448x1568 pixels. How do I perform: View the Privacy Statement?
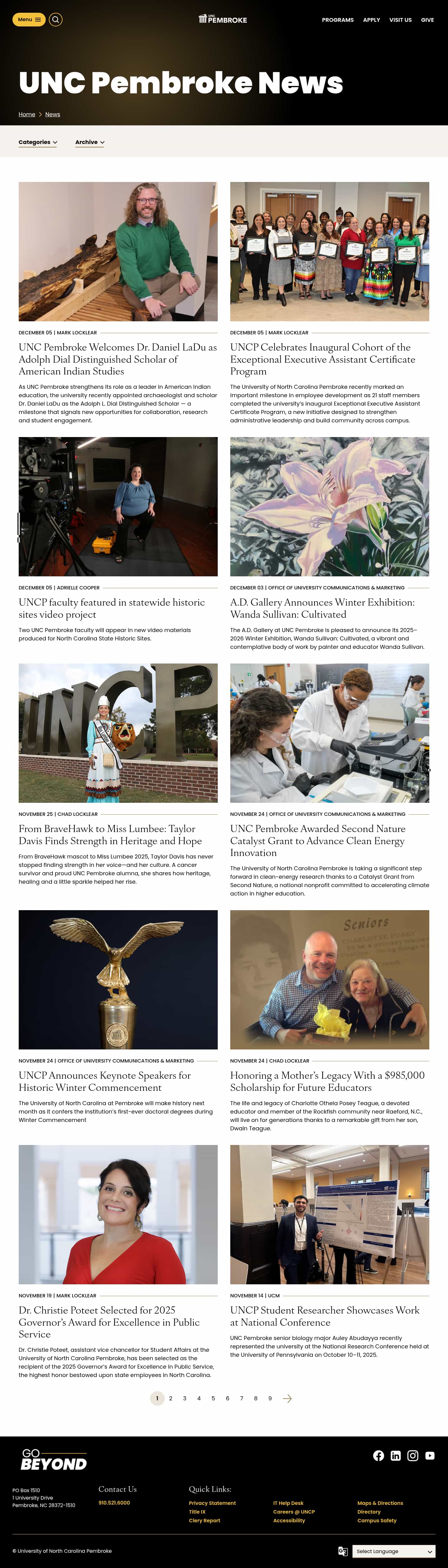point(212,1503)
